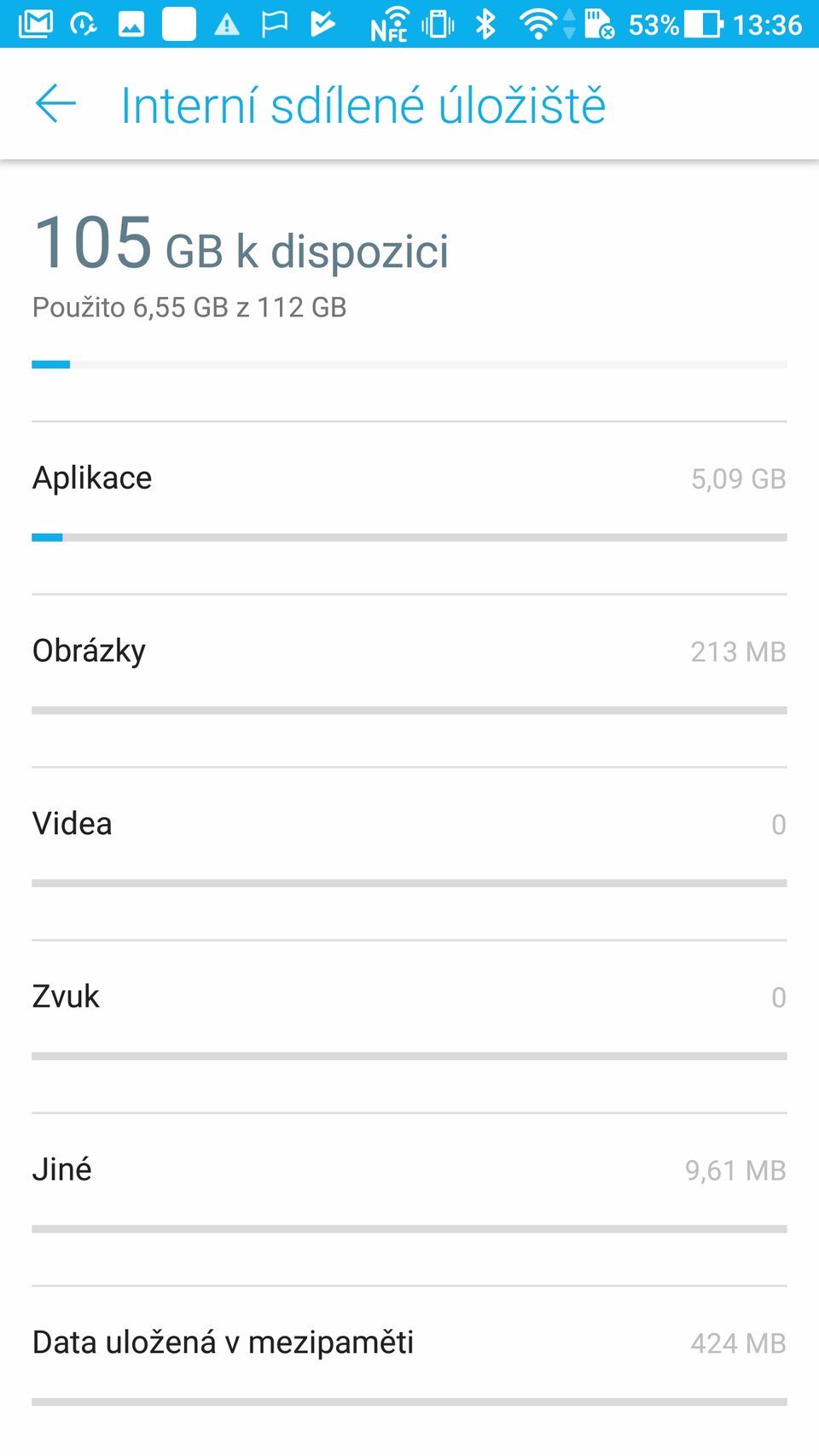
Task: Tap the Aplikace usage progress bar
Action: (409, 537)
